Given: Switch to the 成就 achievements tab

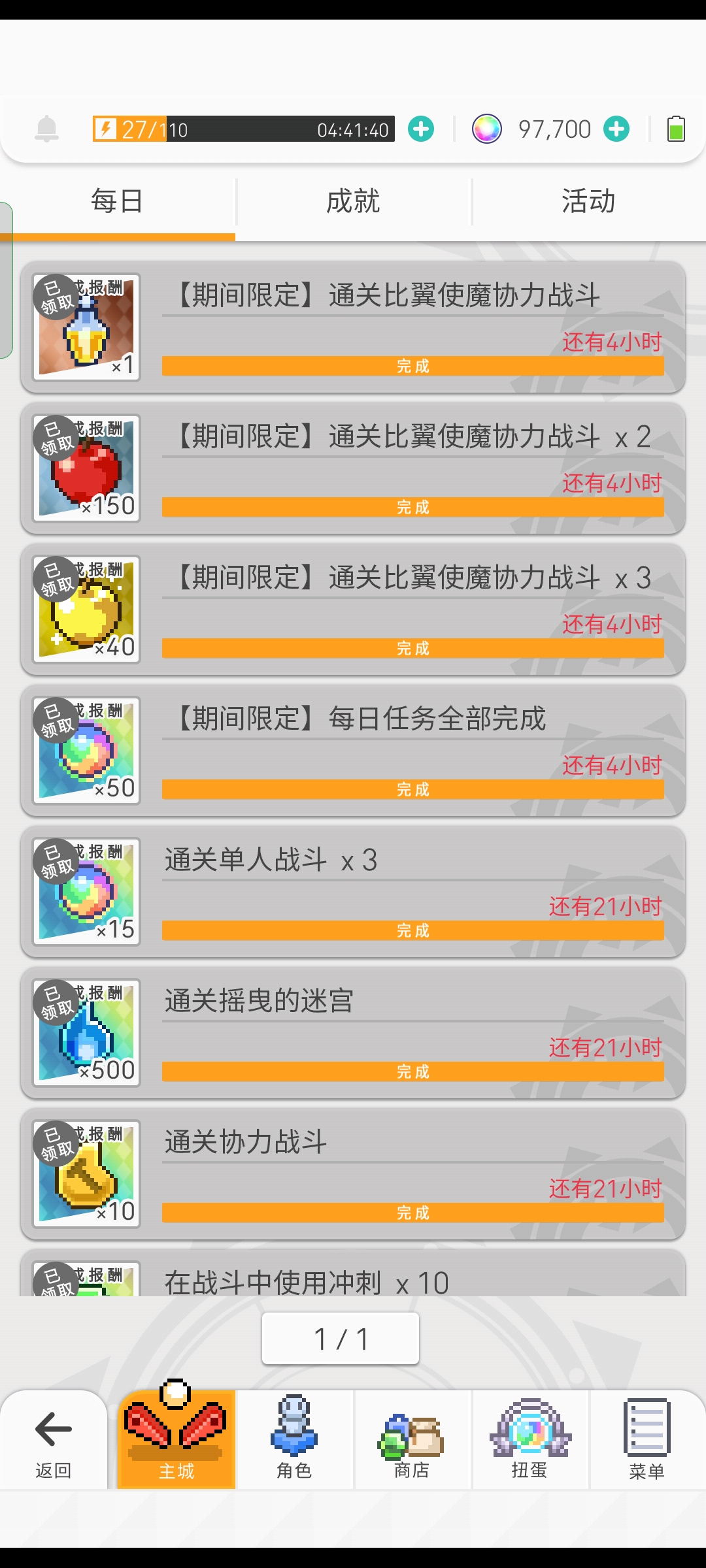Looking at the screenshot, I should (x=353, y=201).
